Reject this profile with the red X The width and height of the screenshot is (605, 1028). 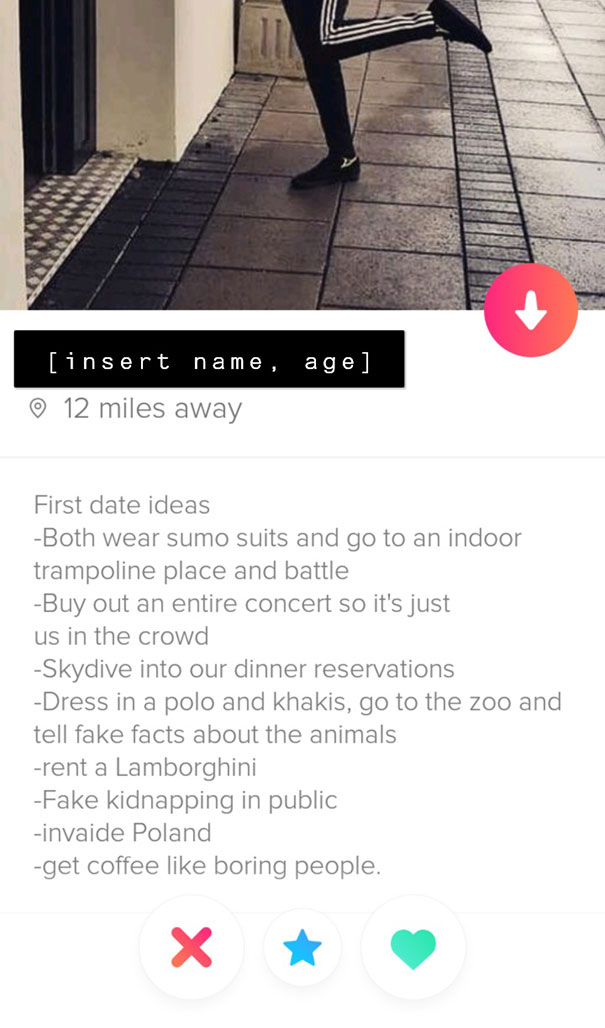[x=191, y=946]
